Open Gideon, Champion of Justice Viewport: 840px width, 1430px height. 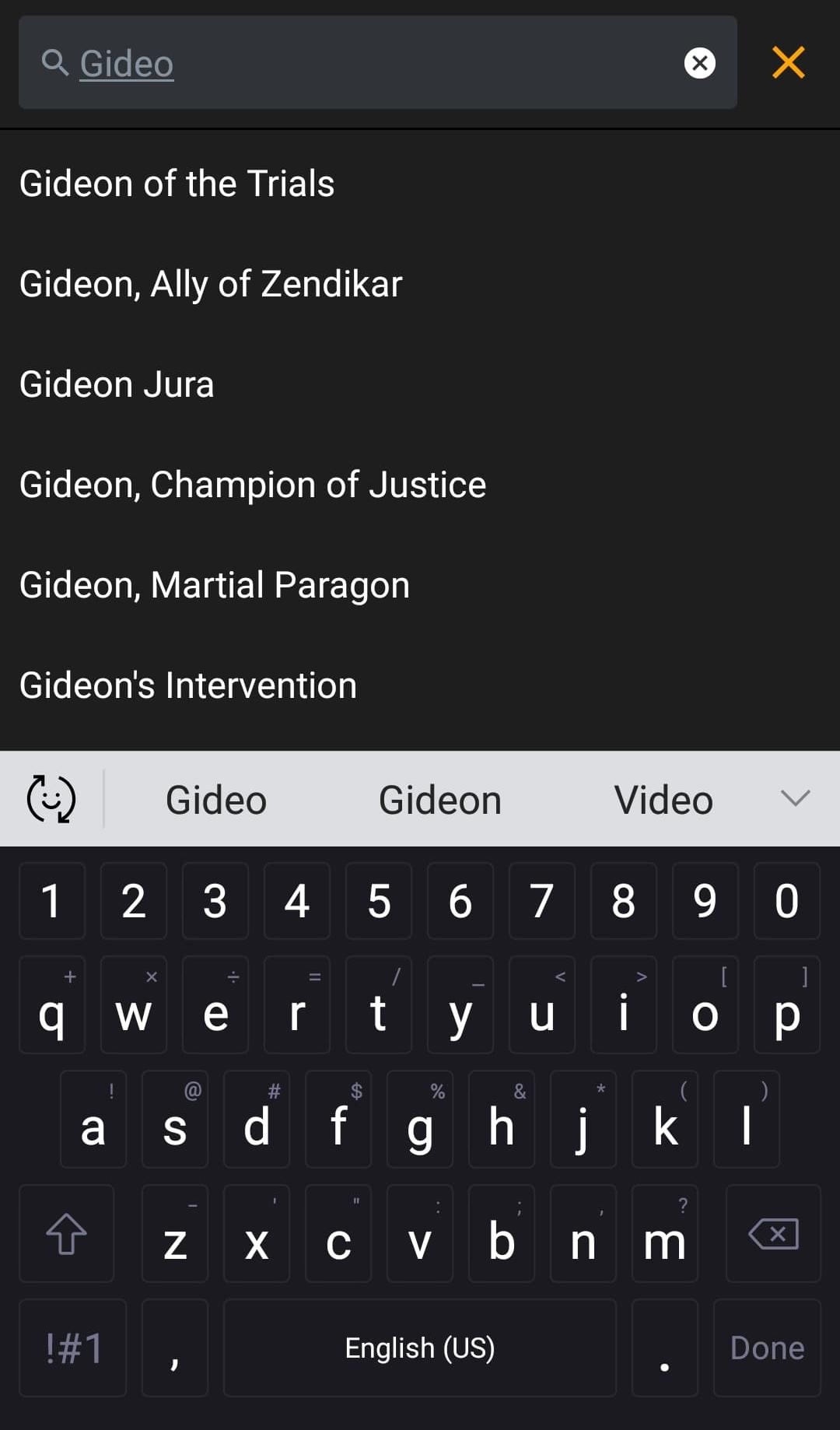[x=253, y=485]
